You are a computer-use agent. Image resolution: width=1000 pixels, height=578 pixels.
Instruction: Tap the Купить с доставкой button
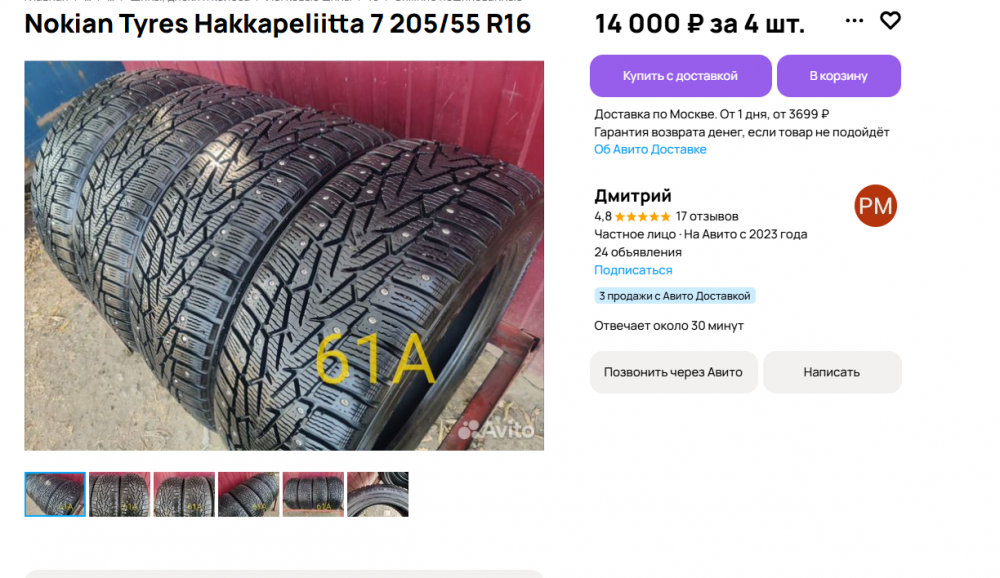tap(680, 76)
